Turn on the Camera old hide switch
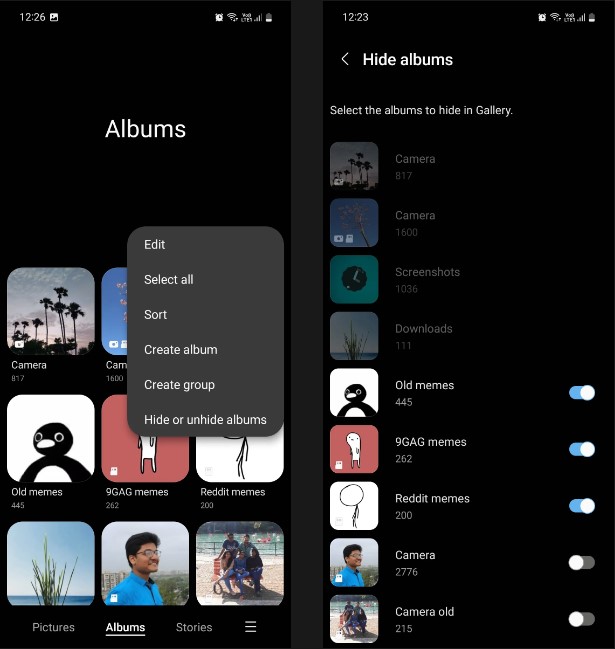This screenshot has height=649, width=615. point(582,619)
